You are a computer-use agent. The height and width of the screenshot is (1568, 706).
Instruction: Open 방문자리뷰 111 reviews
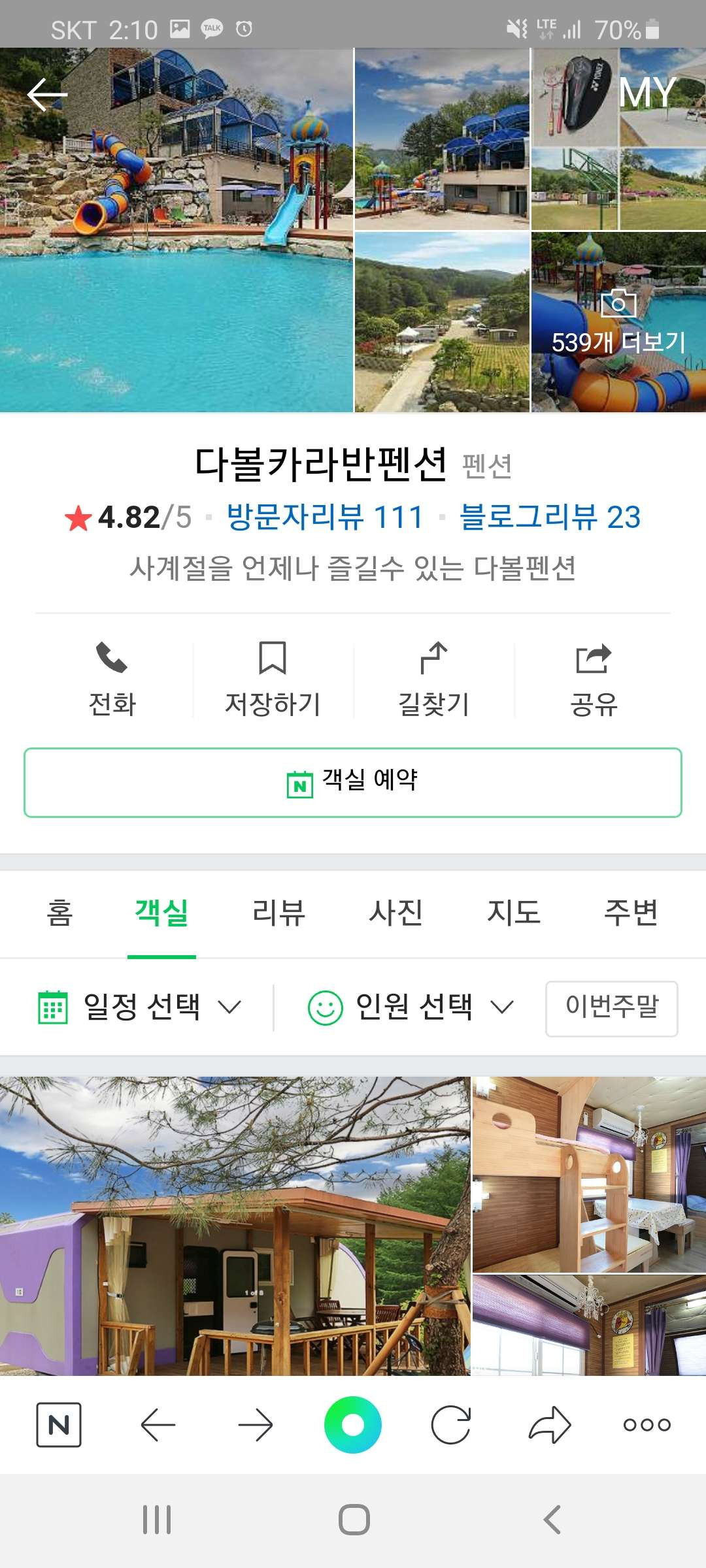325,517
